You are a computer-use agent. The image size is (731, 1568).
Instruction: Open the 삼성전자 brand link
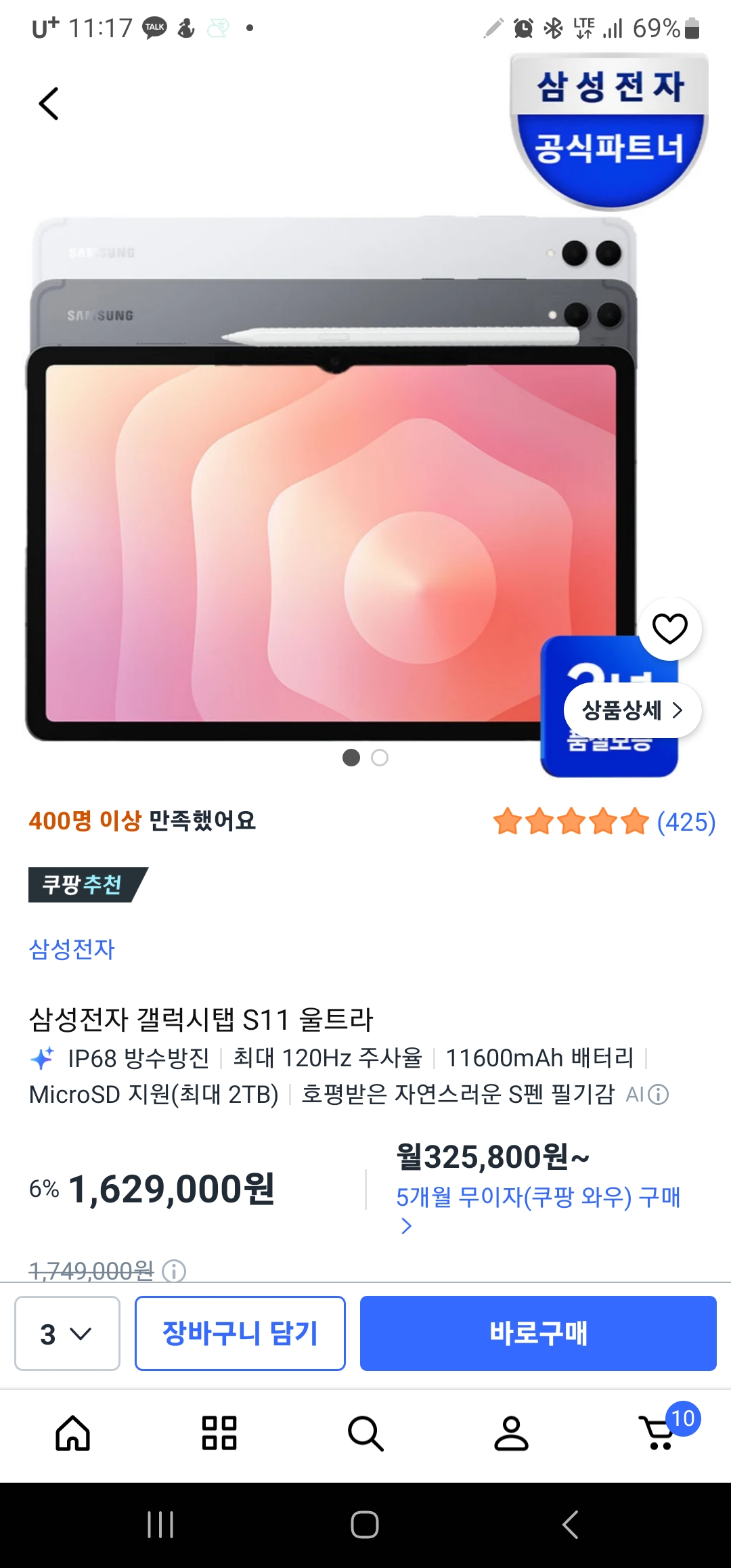pos(72,949)
